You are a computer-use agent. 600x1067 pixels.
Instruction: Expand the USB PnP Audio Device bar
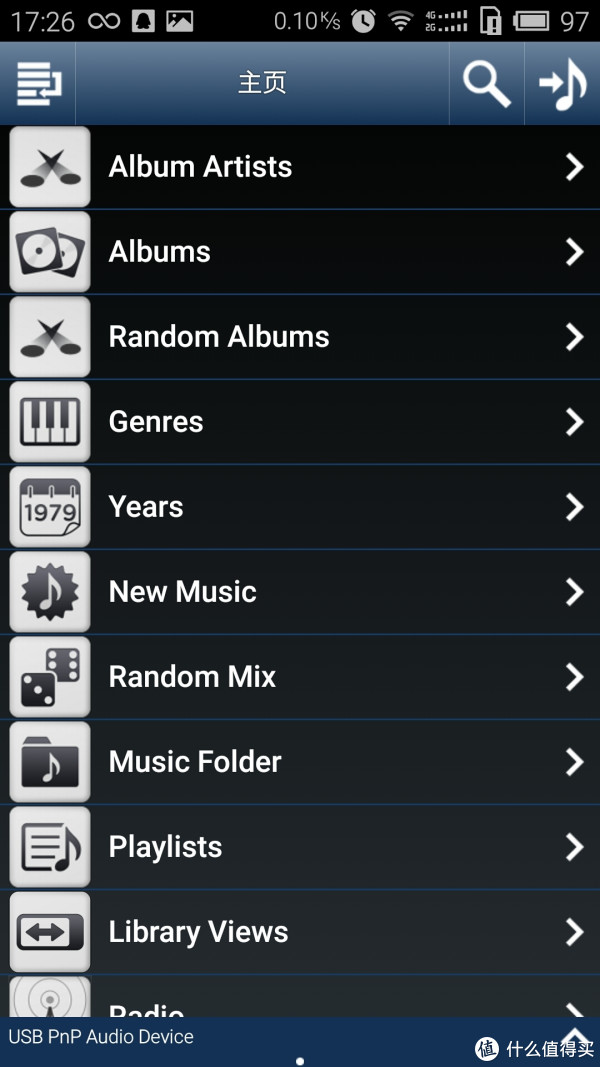(573, 1037)
